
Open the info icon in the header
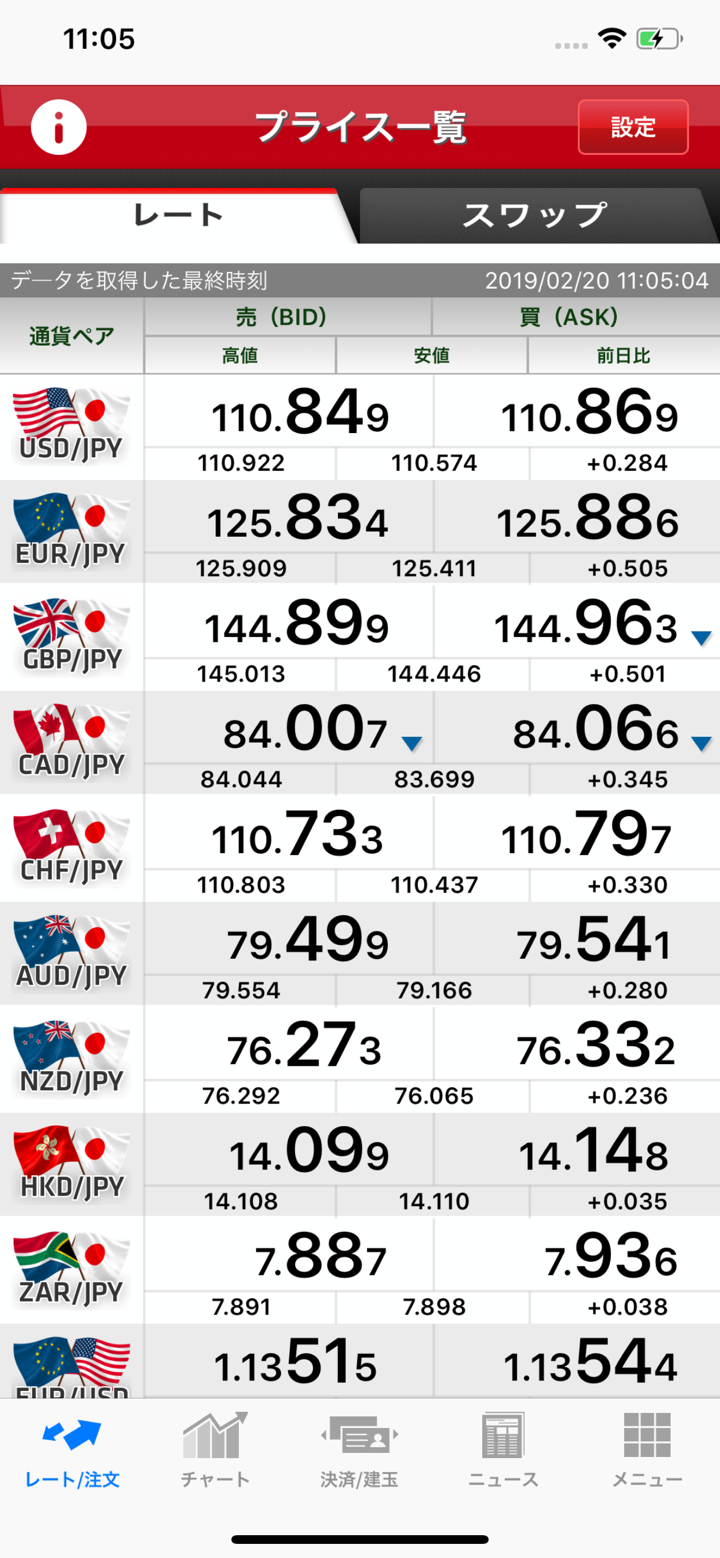pyautogui.click(x=58, y=127)
